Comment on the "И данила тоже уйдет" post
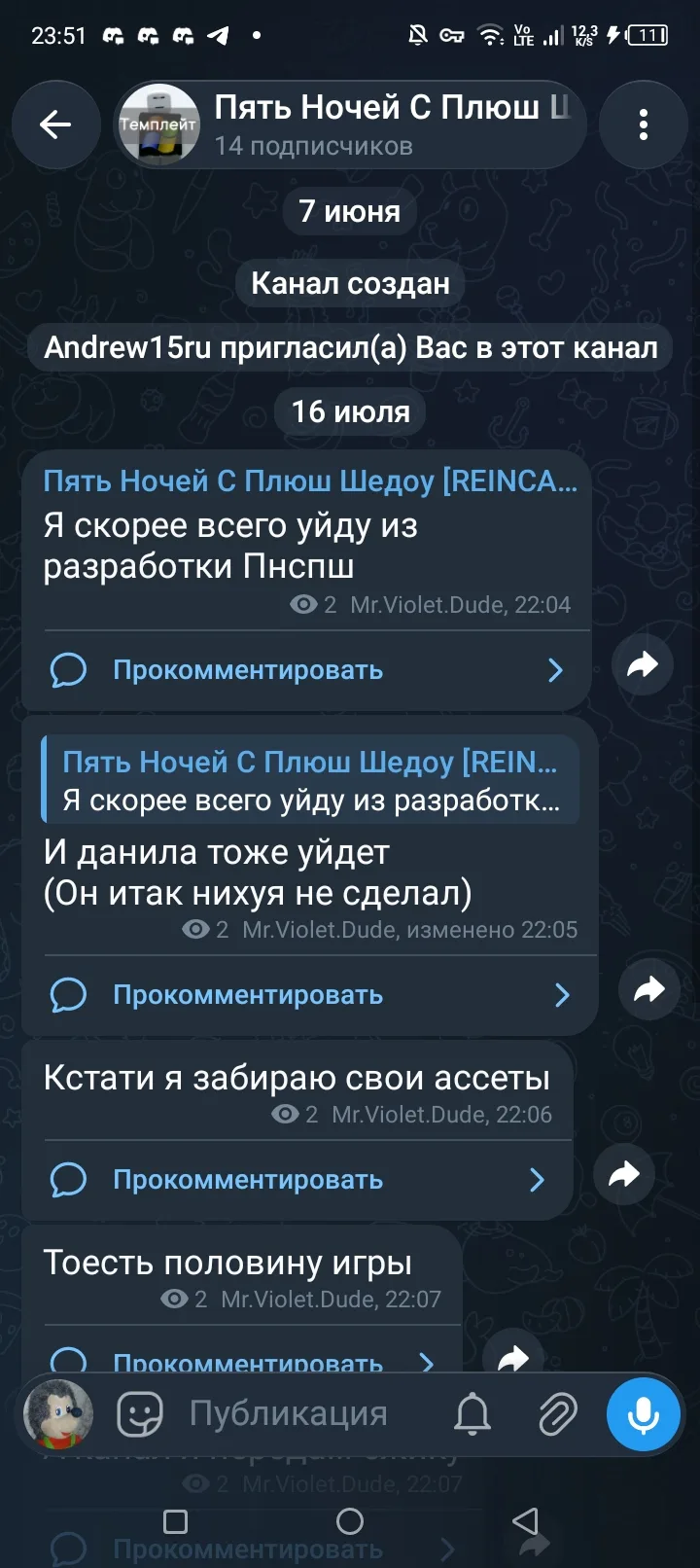This screenshot has width=700, height=1568. point(309,995)
